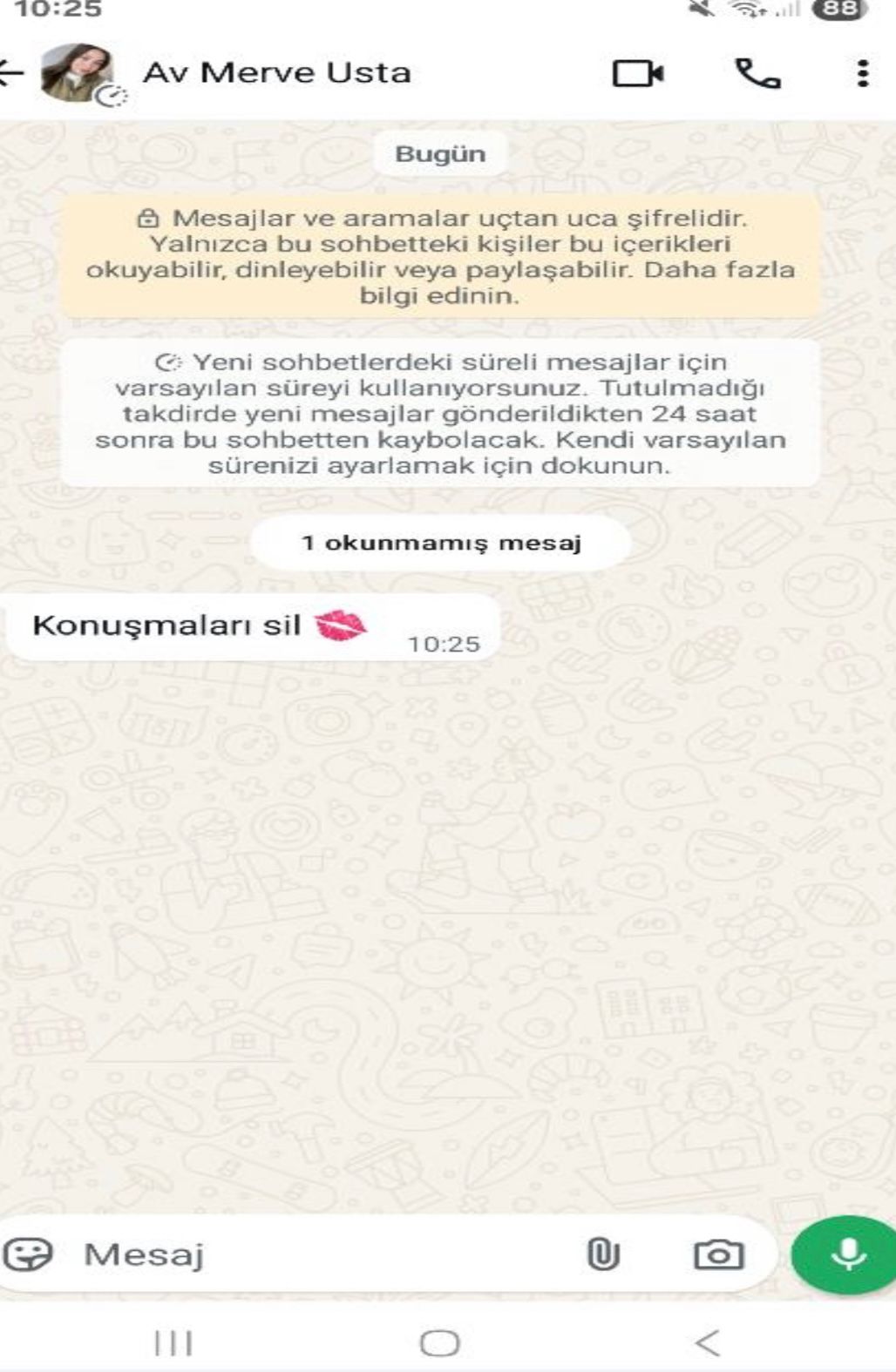Start a voice call with Av Merve Usta

(757, 74)
